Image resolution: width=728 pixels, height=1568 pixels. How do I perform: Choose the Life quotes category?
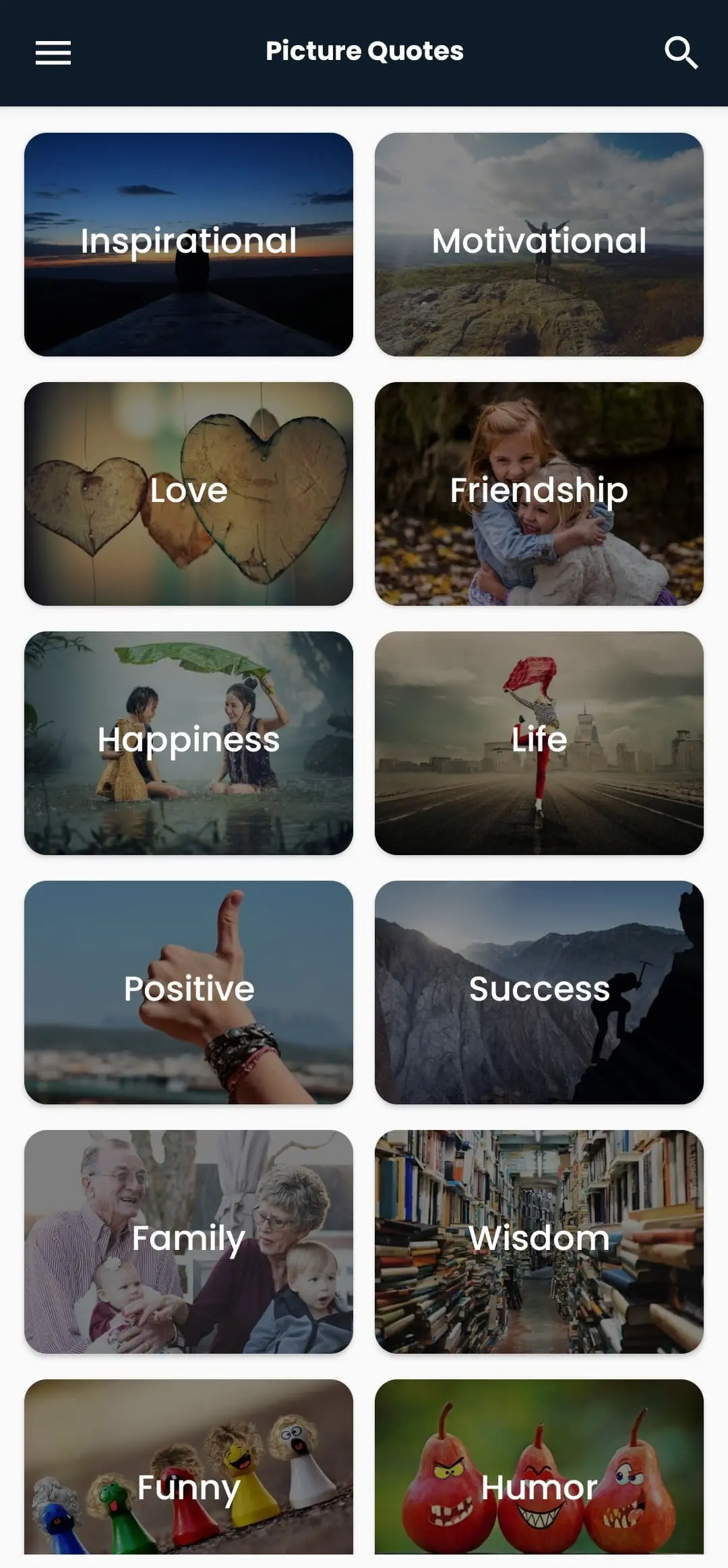(x=539, y=743)
